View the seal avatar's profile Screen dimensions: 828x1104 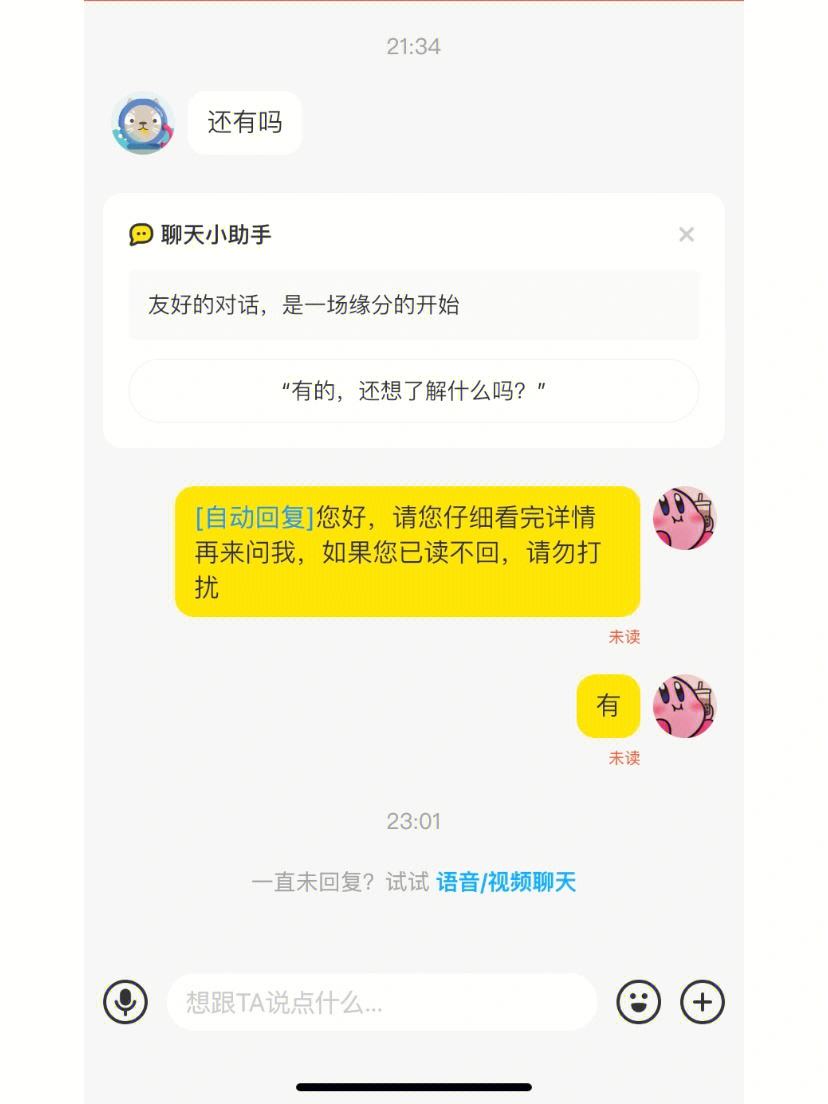click(x=142, y=123)
